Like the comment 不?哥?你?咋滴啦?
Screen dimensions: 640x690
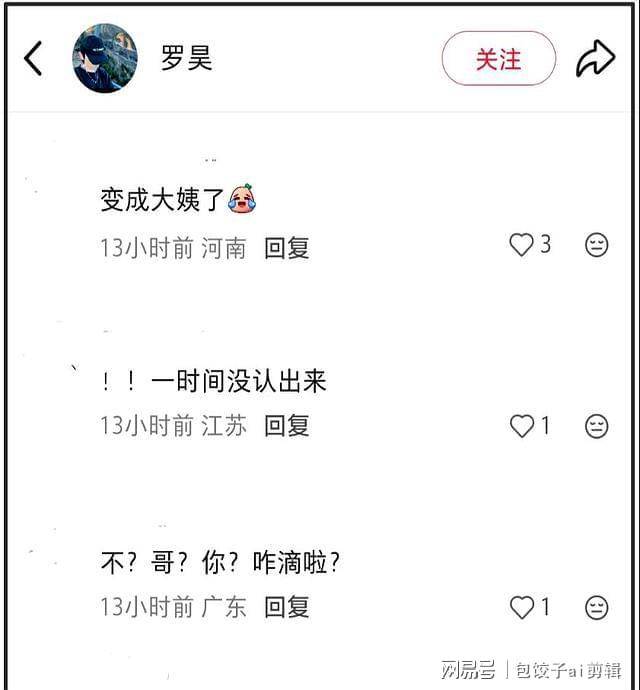pos(522,607)
